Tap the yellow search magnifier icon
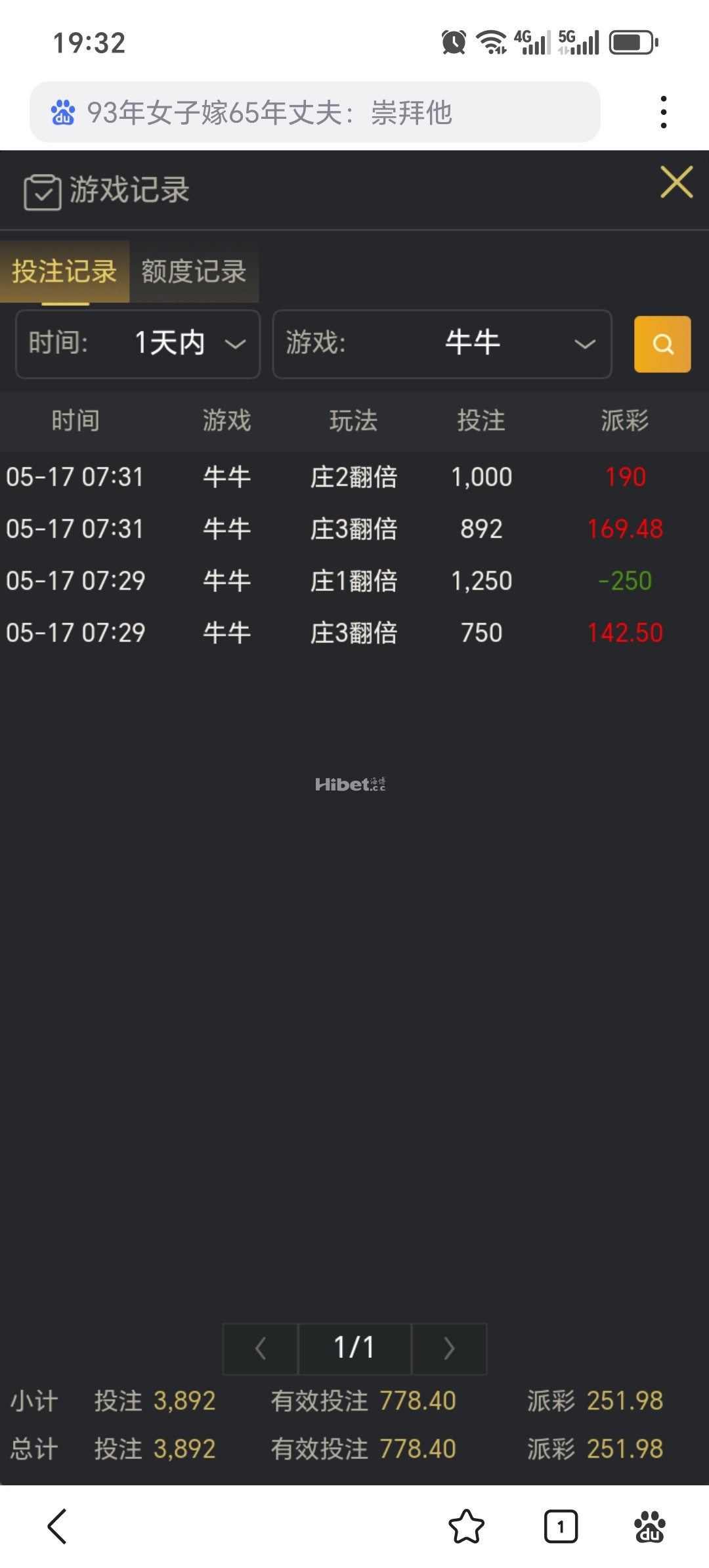Screen dimensions: 709x1568 tap(662, 344)
